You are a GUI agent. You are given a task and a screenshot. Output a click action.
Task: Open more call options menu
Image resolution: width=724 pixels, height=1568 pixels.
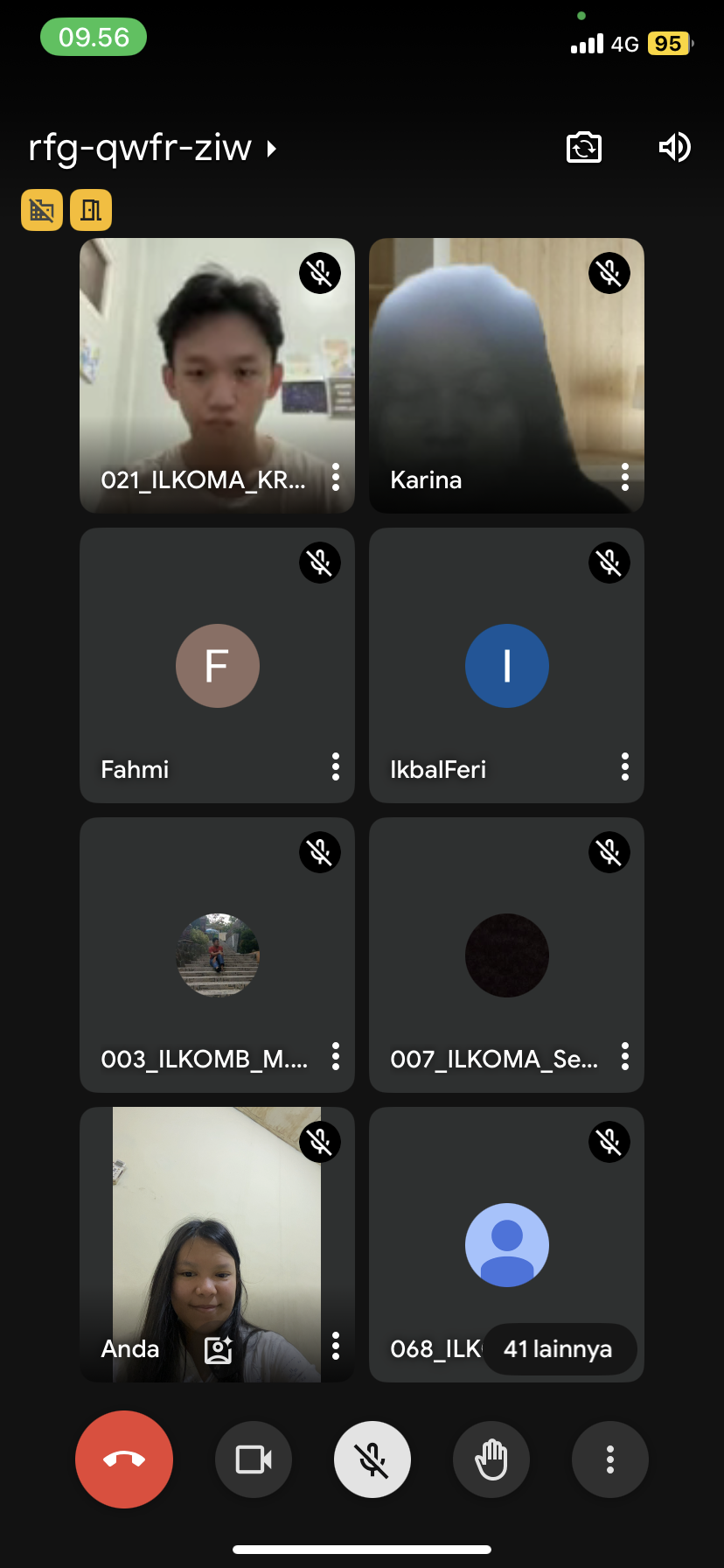(x=610, y=1459)
